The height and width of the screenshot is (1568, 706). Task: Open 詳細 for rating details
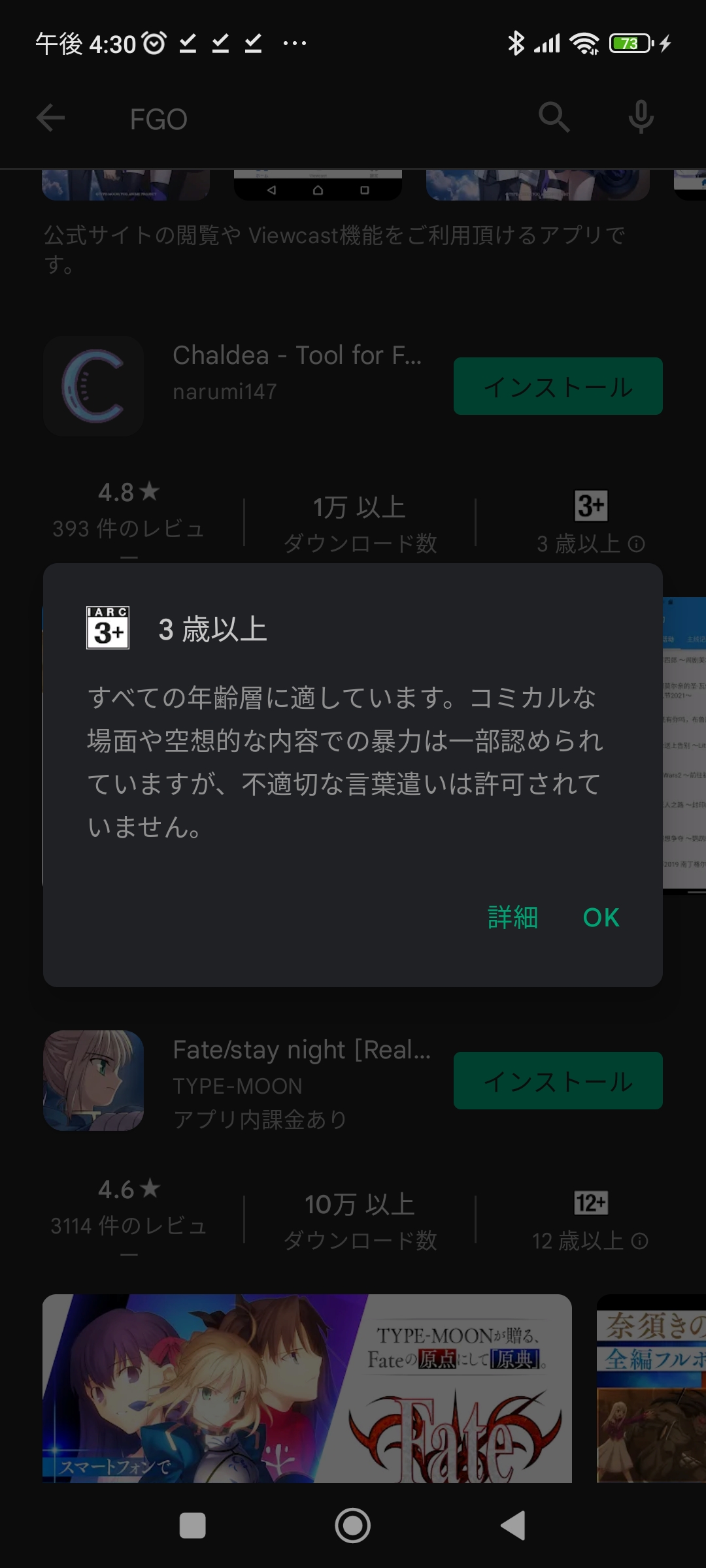(513, 918)
